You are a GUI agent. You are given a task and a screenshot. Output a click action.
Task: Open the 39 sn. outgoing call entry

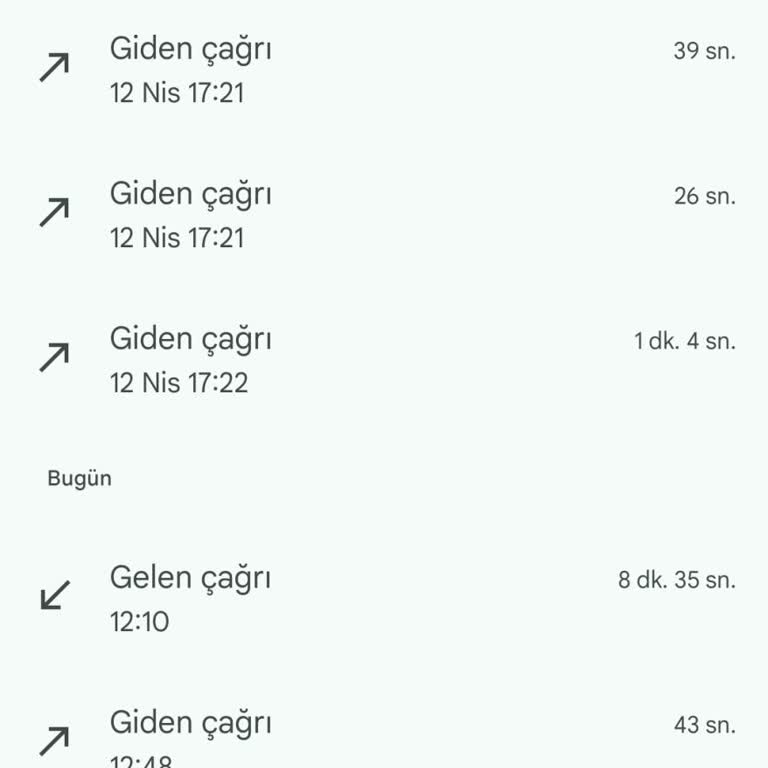pyautogui.click(x=384, y=70)
